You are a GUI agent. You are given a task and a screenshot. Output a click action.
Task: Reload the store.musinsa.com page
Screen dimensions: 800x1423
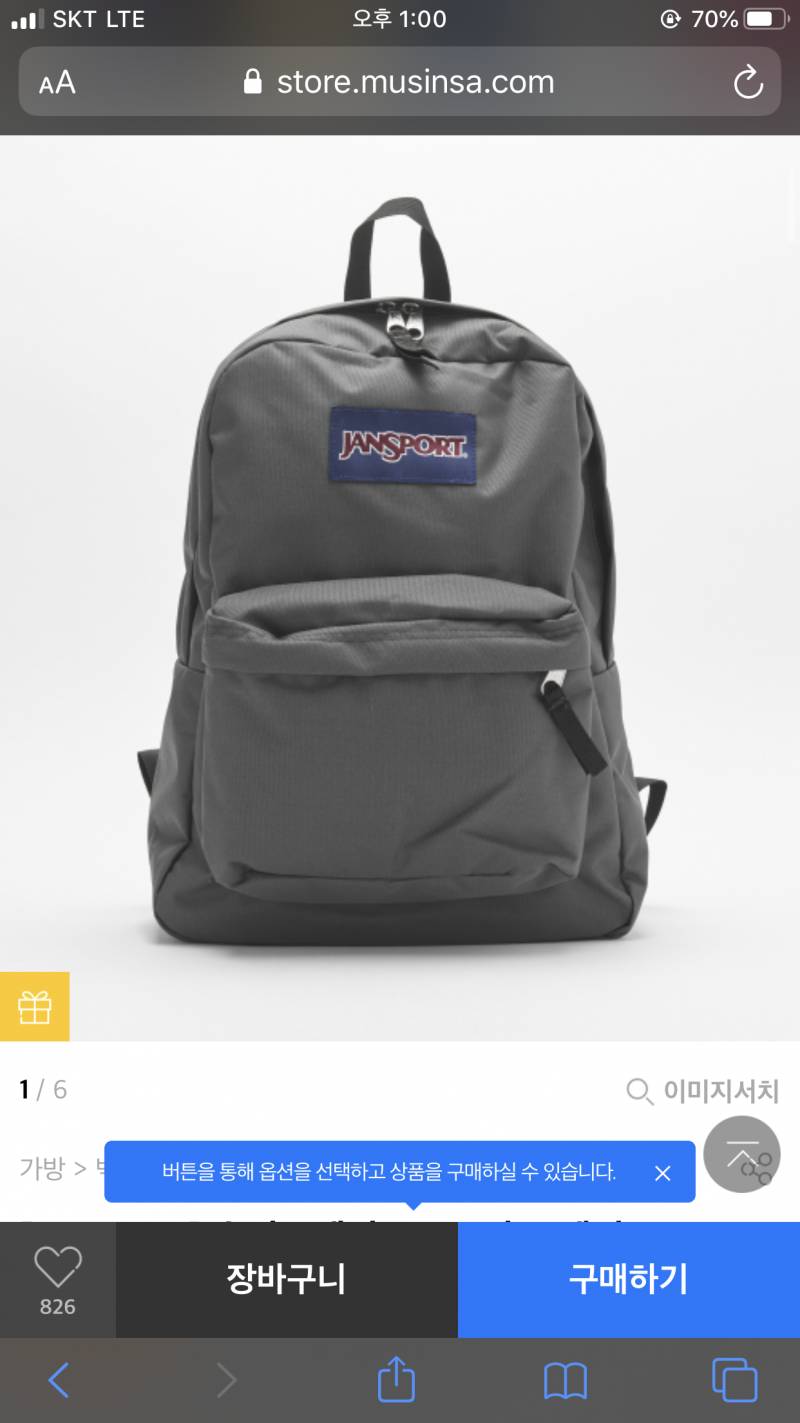[x=747, y=82]
